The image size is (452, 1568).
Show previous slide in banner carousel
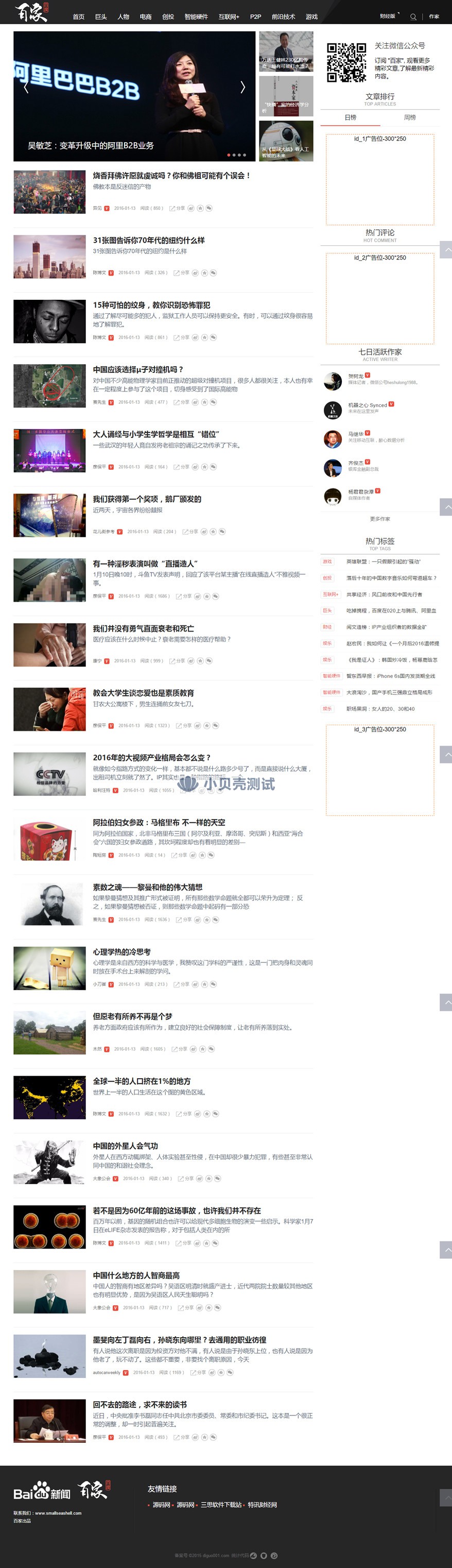click(x=26, y=87)
